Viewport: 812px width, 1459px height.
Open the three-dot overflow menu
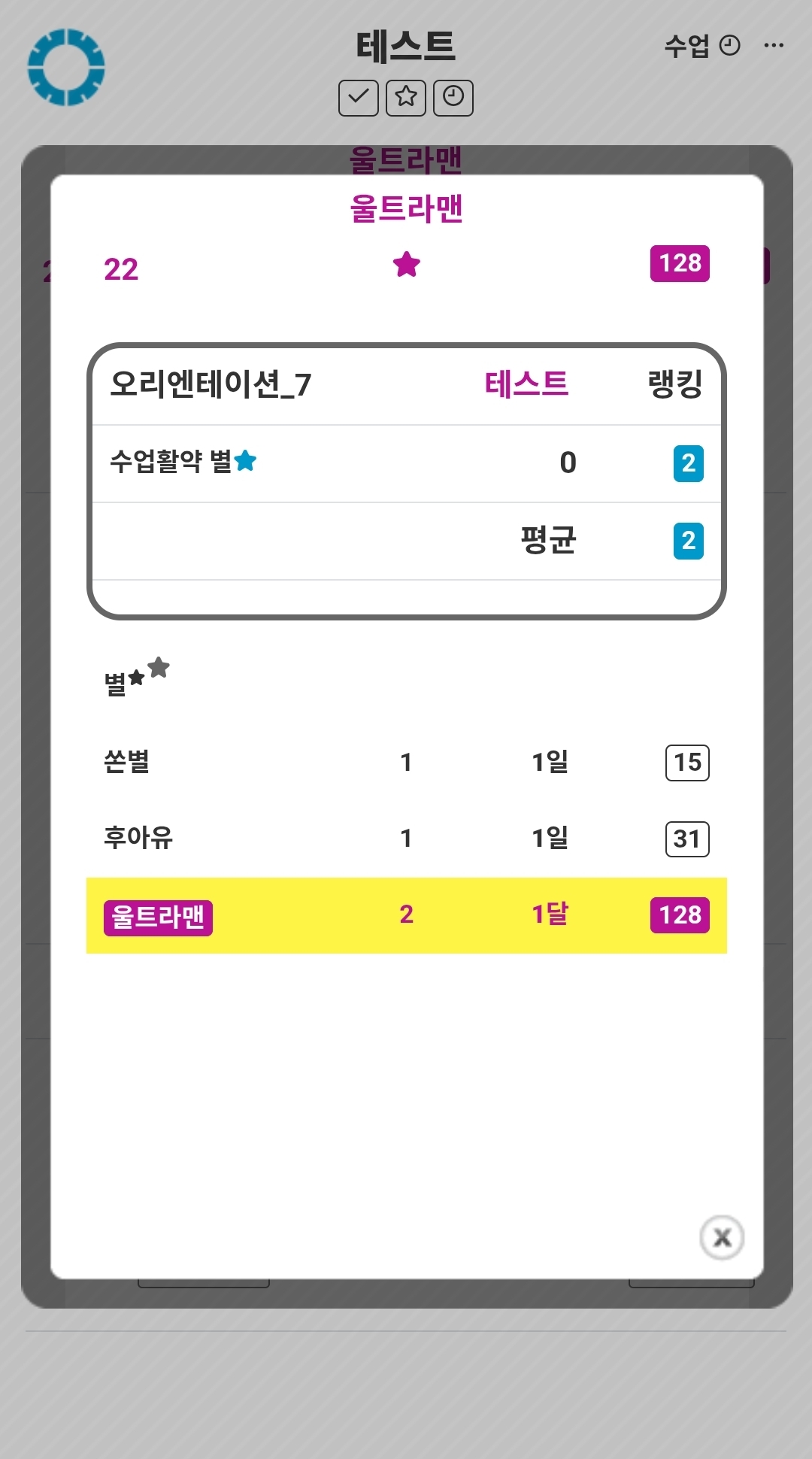[x=774, y=46]
